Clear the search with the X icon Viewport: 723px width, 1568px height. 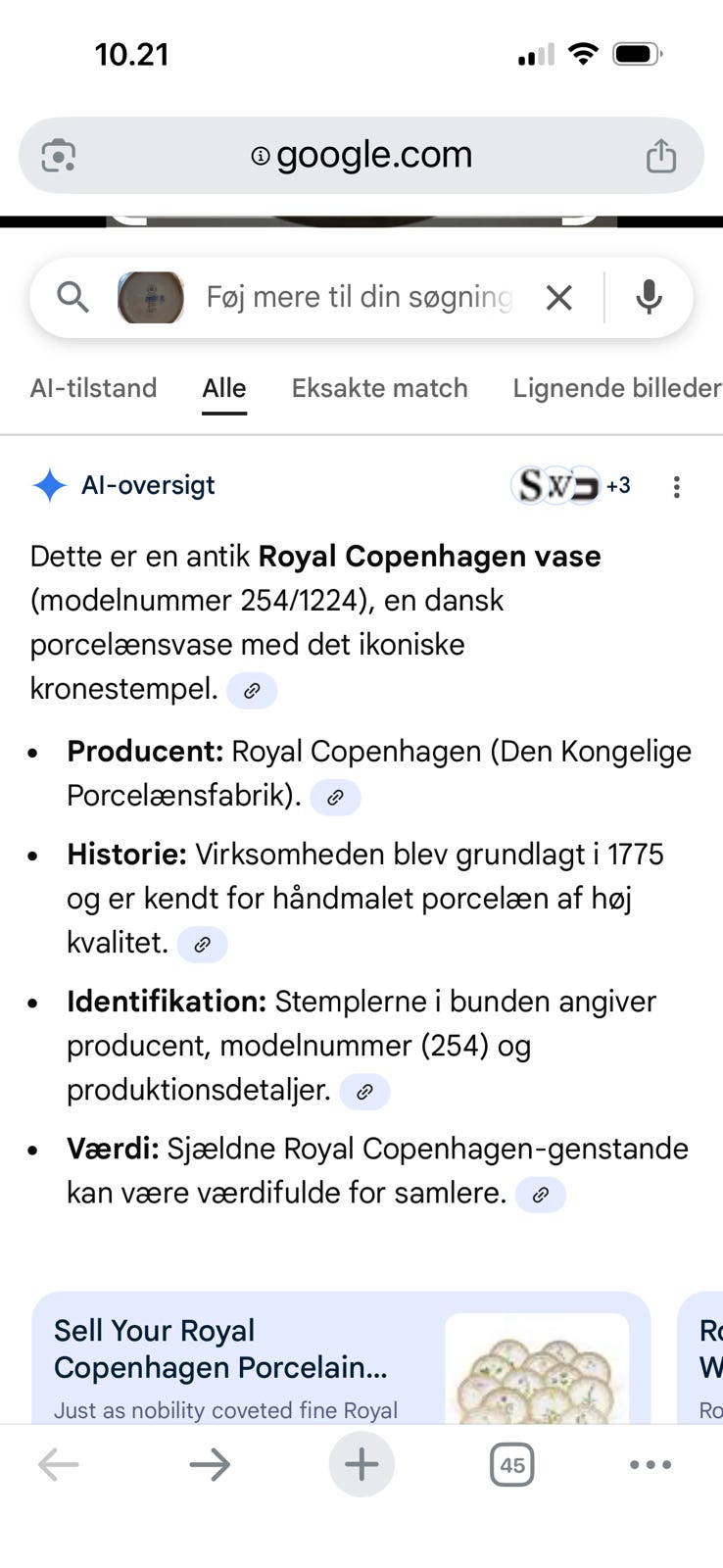[x=558, y=297]
